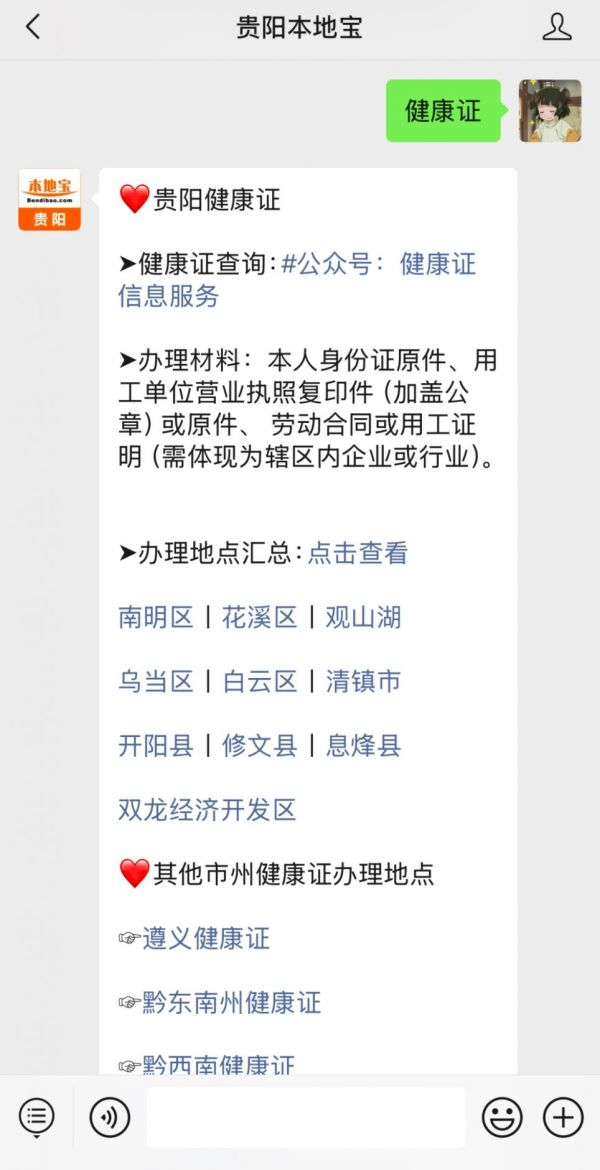Select the 息烽县 link
Screen dimensions: 600x1170
pyautogui.click(x=363, y=745)
